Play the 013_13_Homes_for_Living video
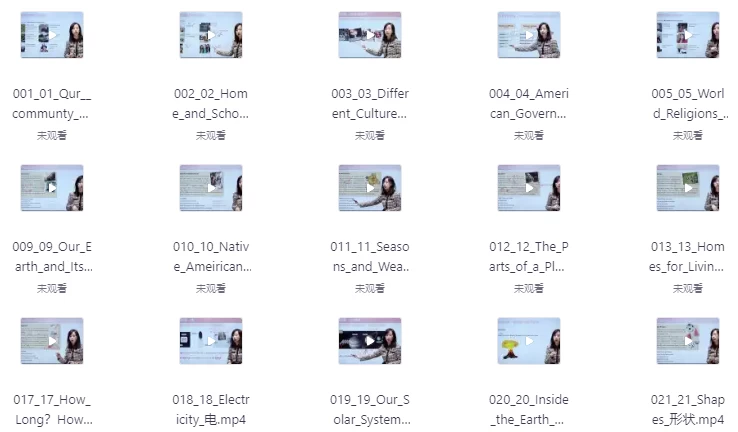 [687, 188]
